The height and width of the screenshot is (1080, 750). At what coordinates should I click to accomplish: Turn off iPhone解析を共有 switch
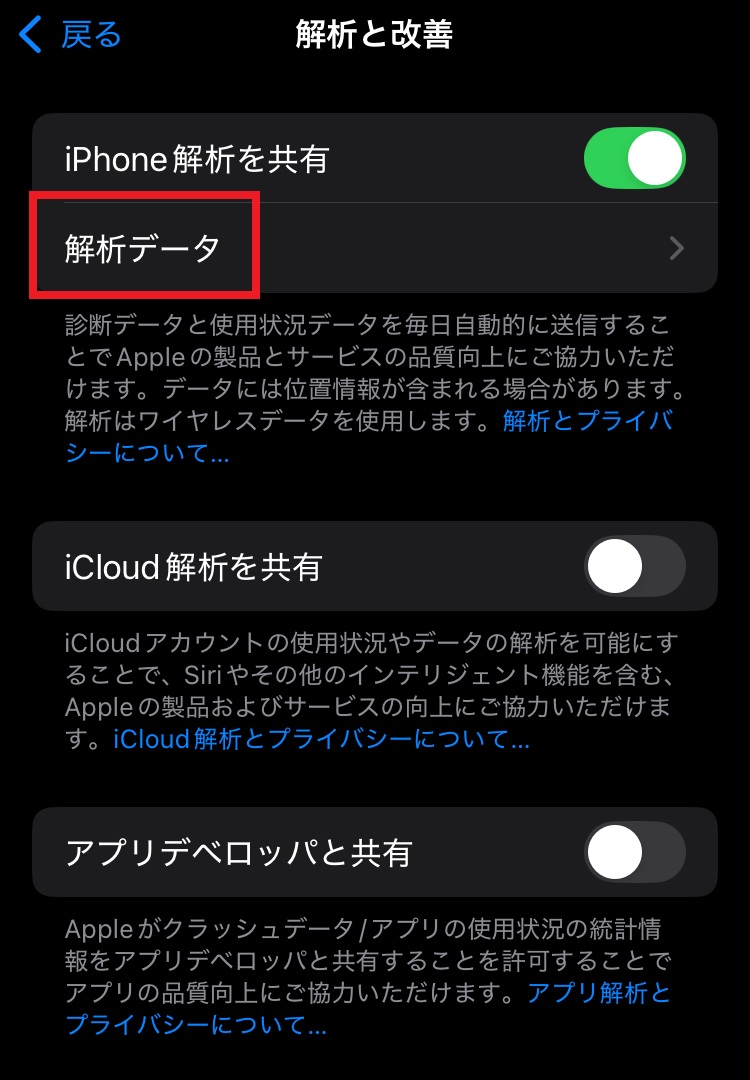pos(634,159)
